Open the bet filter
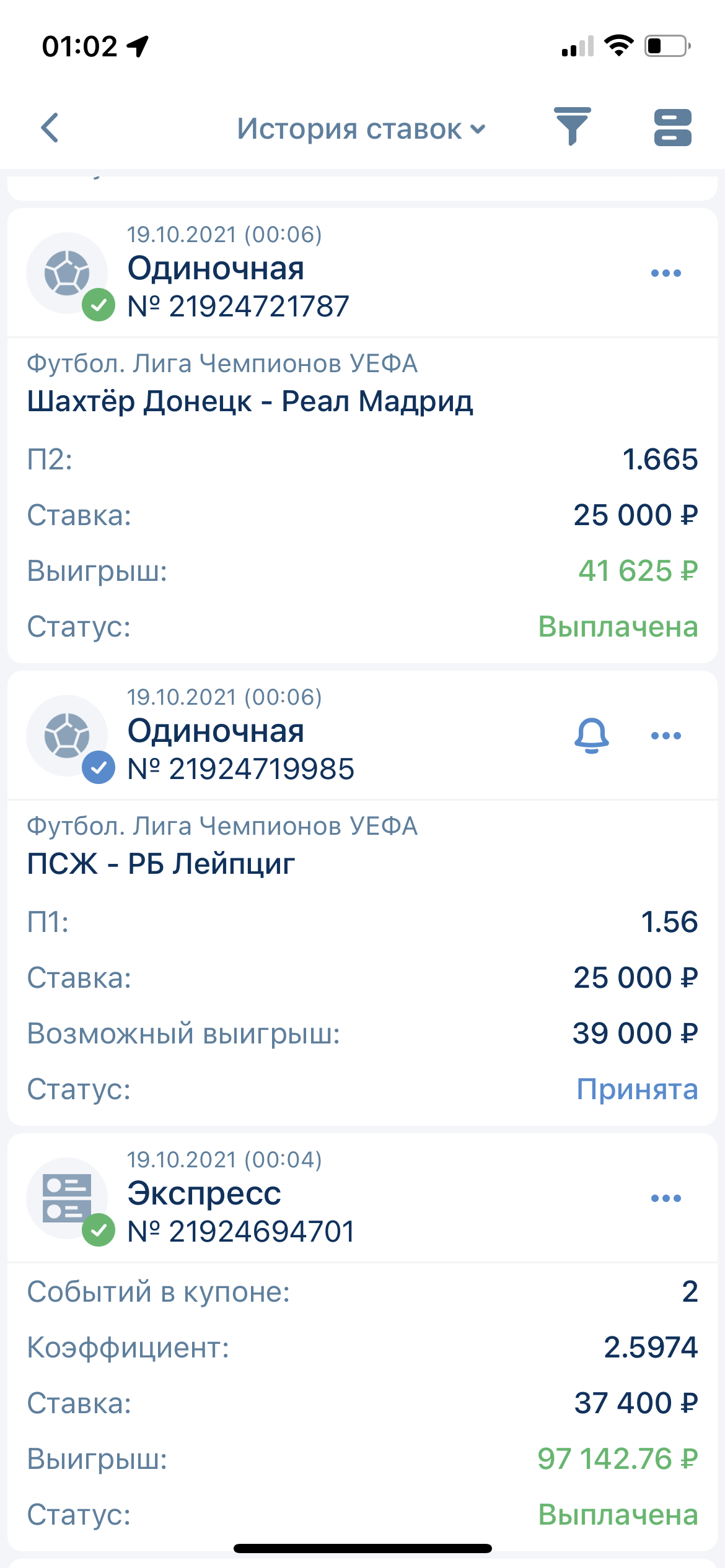 tap(572, 126)
